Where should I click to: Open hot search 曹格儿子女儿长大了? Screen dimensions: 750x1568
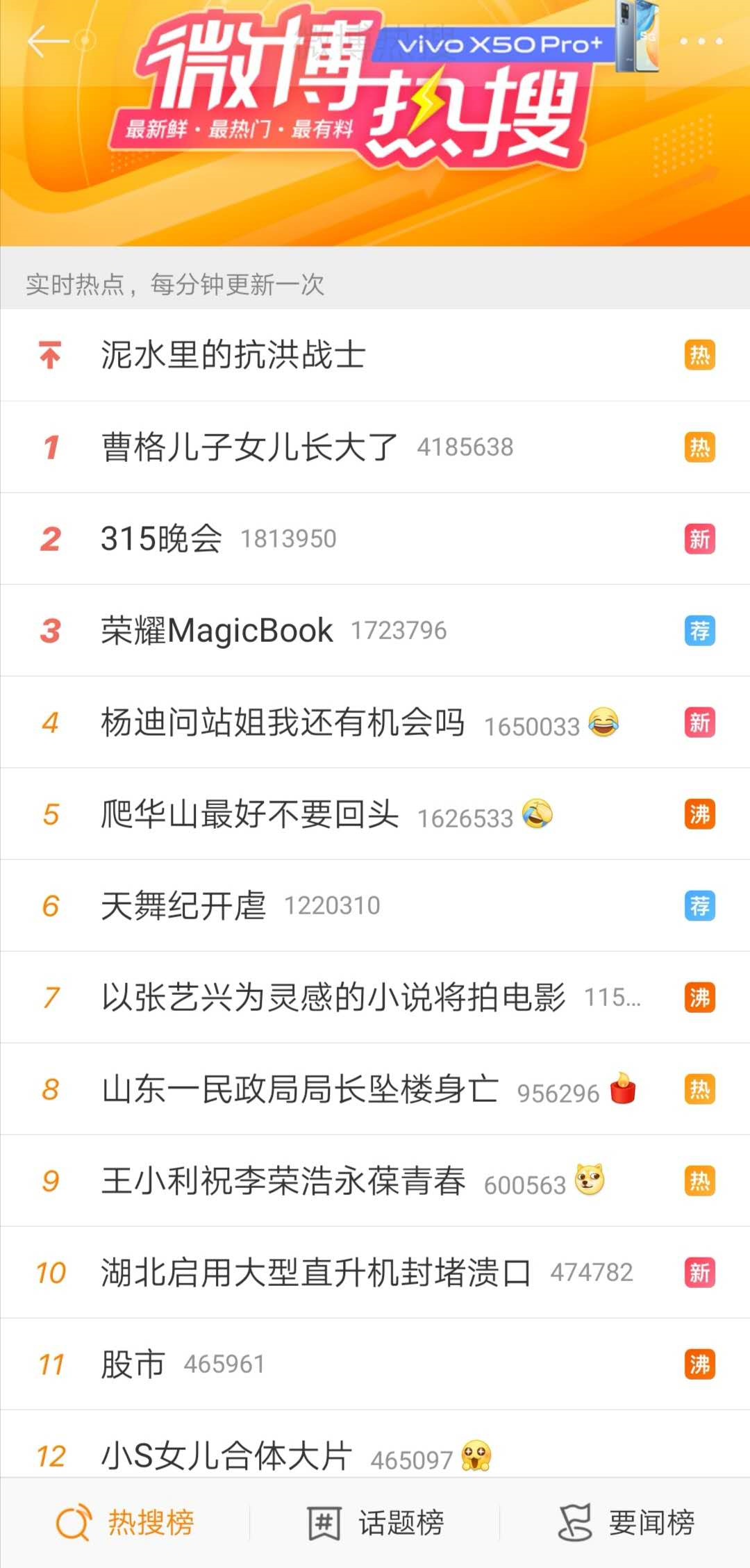click(249, 447)
